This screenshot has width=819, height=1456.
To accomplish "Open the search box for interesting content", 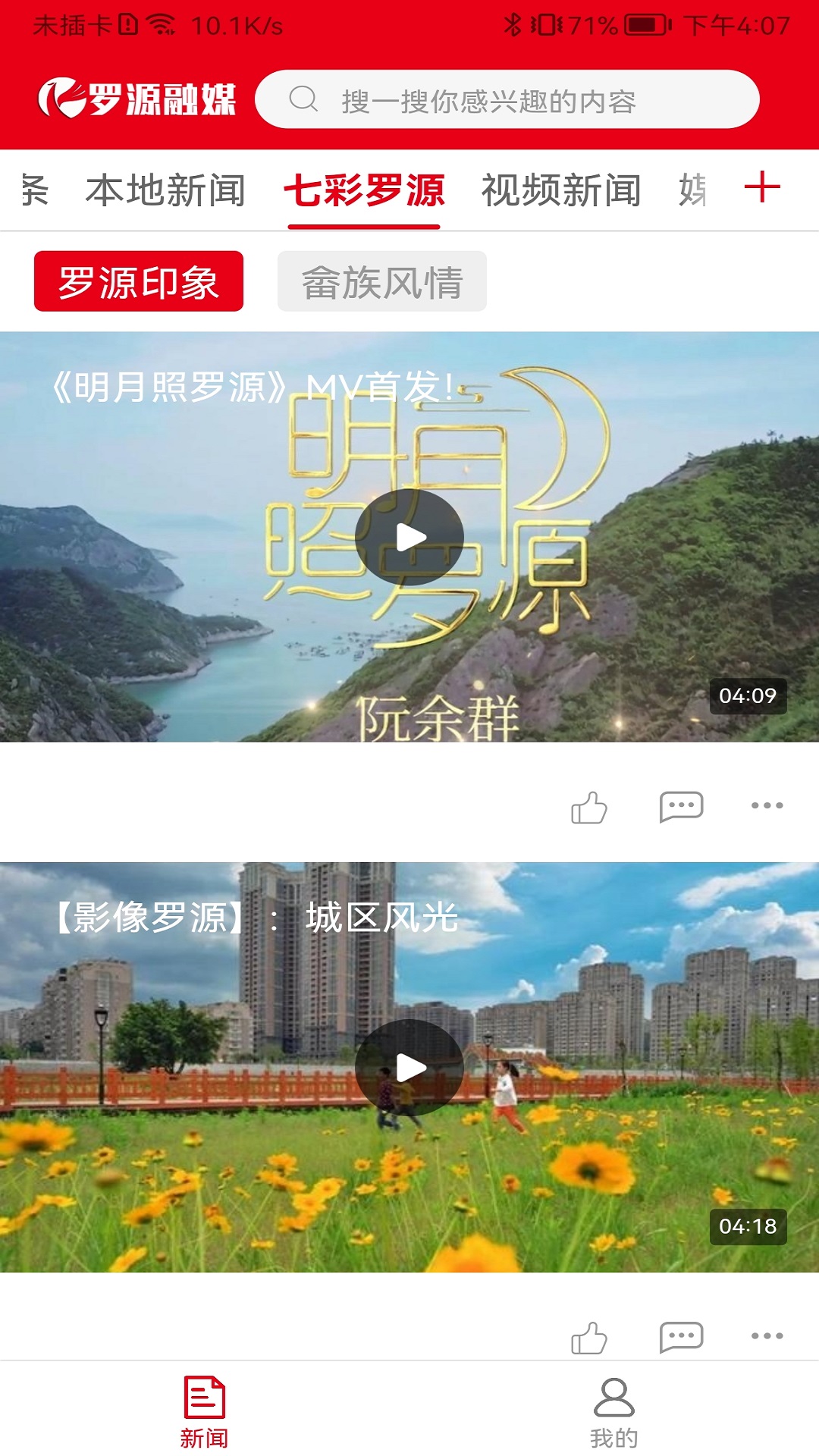I will pos(507,99).
